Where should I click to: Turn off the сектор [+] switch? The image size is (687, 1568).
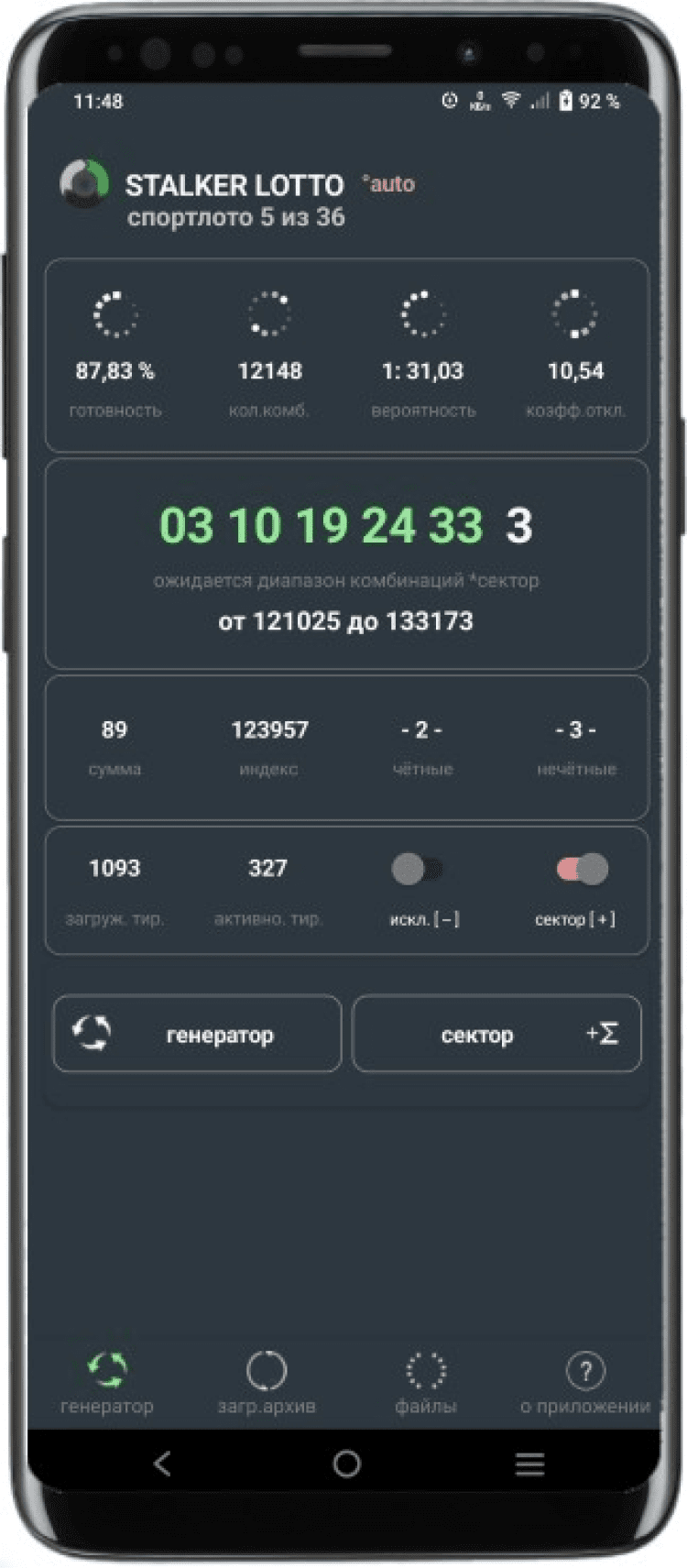click(x=582, y=869)
